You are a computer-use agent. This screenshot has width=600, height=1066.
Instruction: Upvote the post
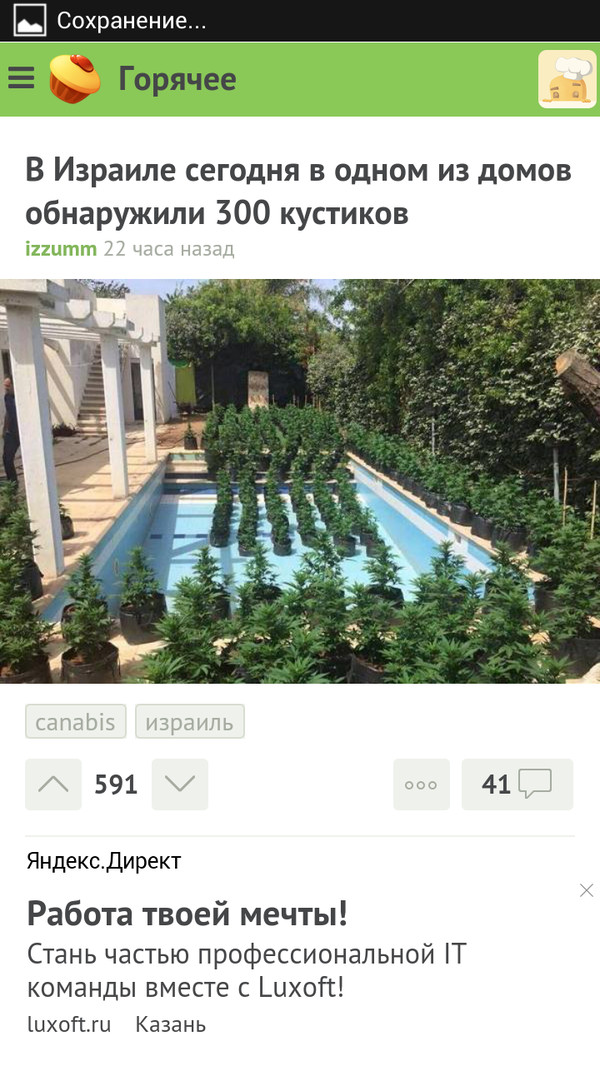(53, 784)
